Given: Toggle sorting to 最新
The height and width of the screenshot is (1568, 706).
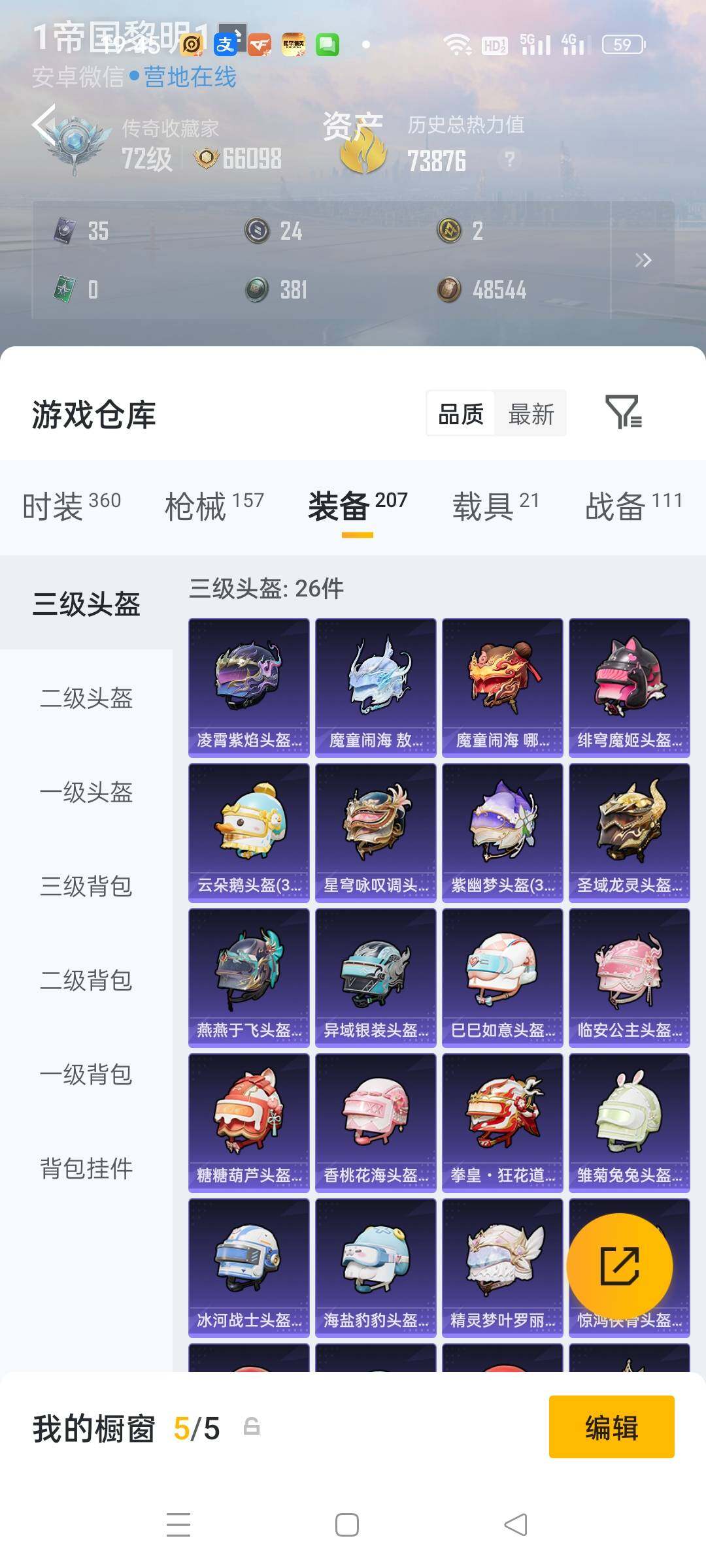Looking at the screenshot, I should tap(531, 414).
